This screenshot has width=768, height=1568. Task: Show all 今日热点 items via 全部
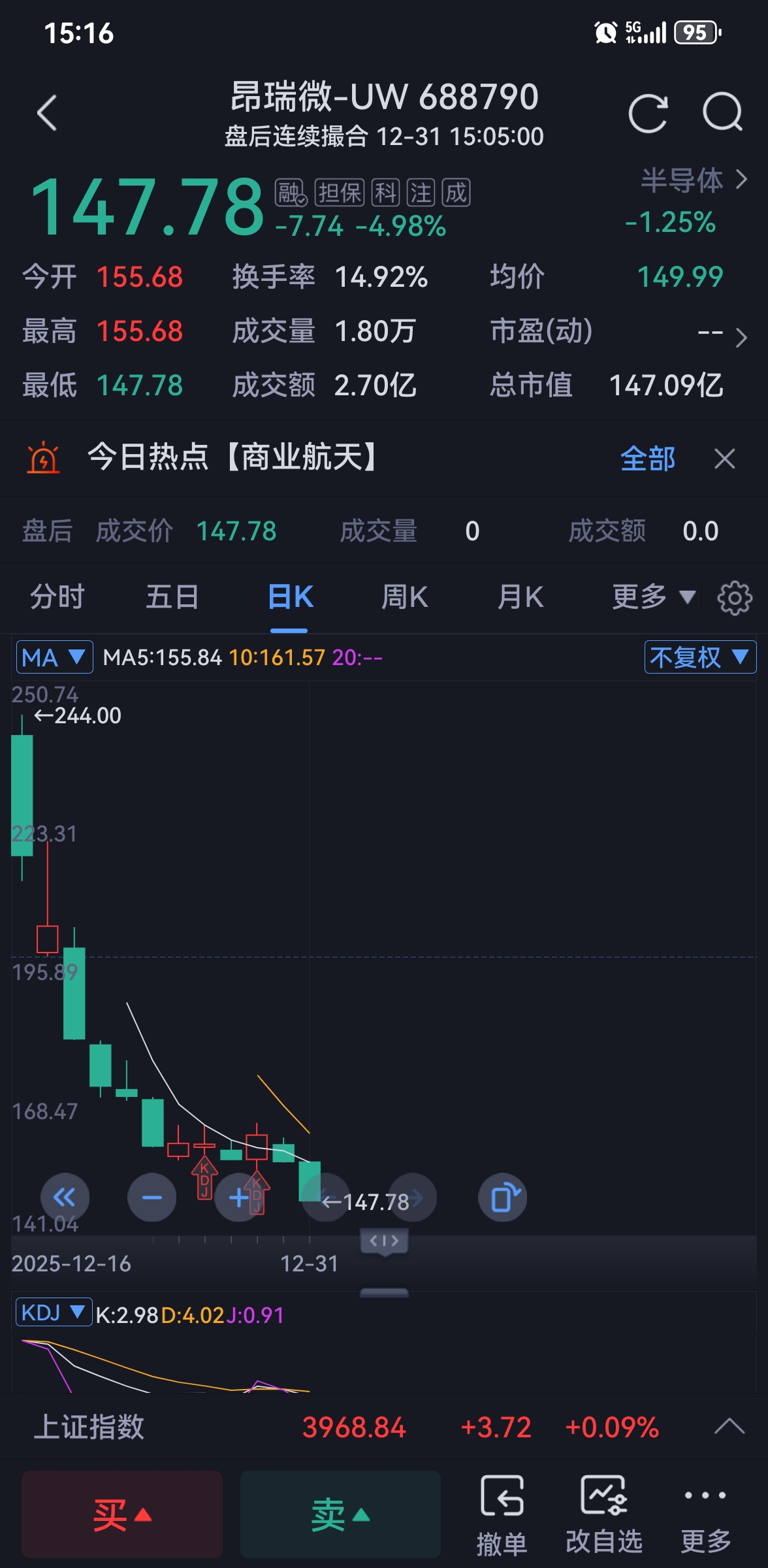point(647,459)
